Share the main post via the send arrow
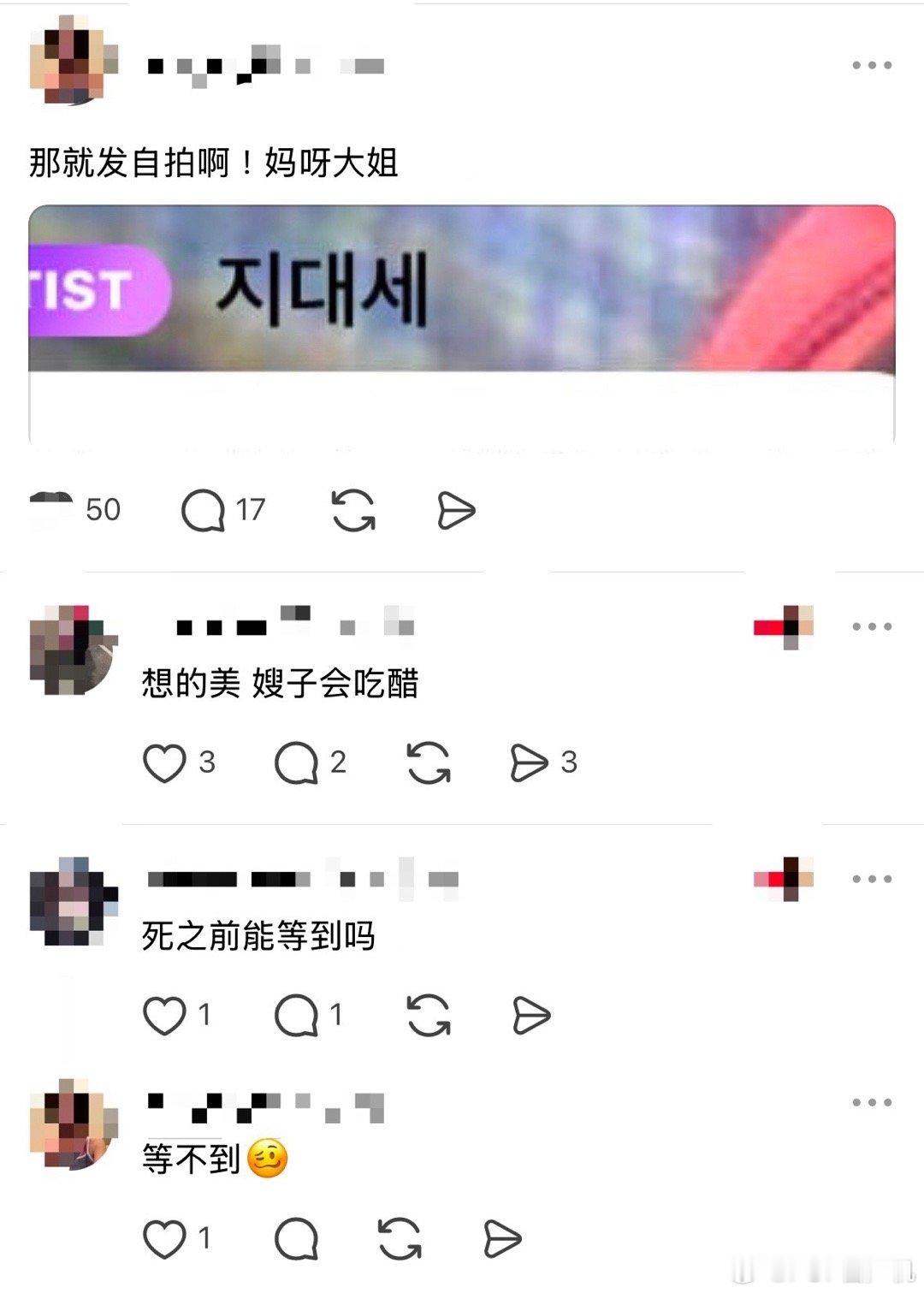Screen dimensions: 924x1293 (458, 509)
